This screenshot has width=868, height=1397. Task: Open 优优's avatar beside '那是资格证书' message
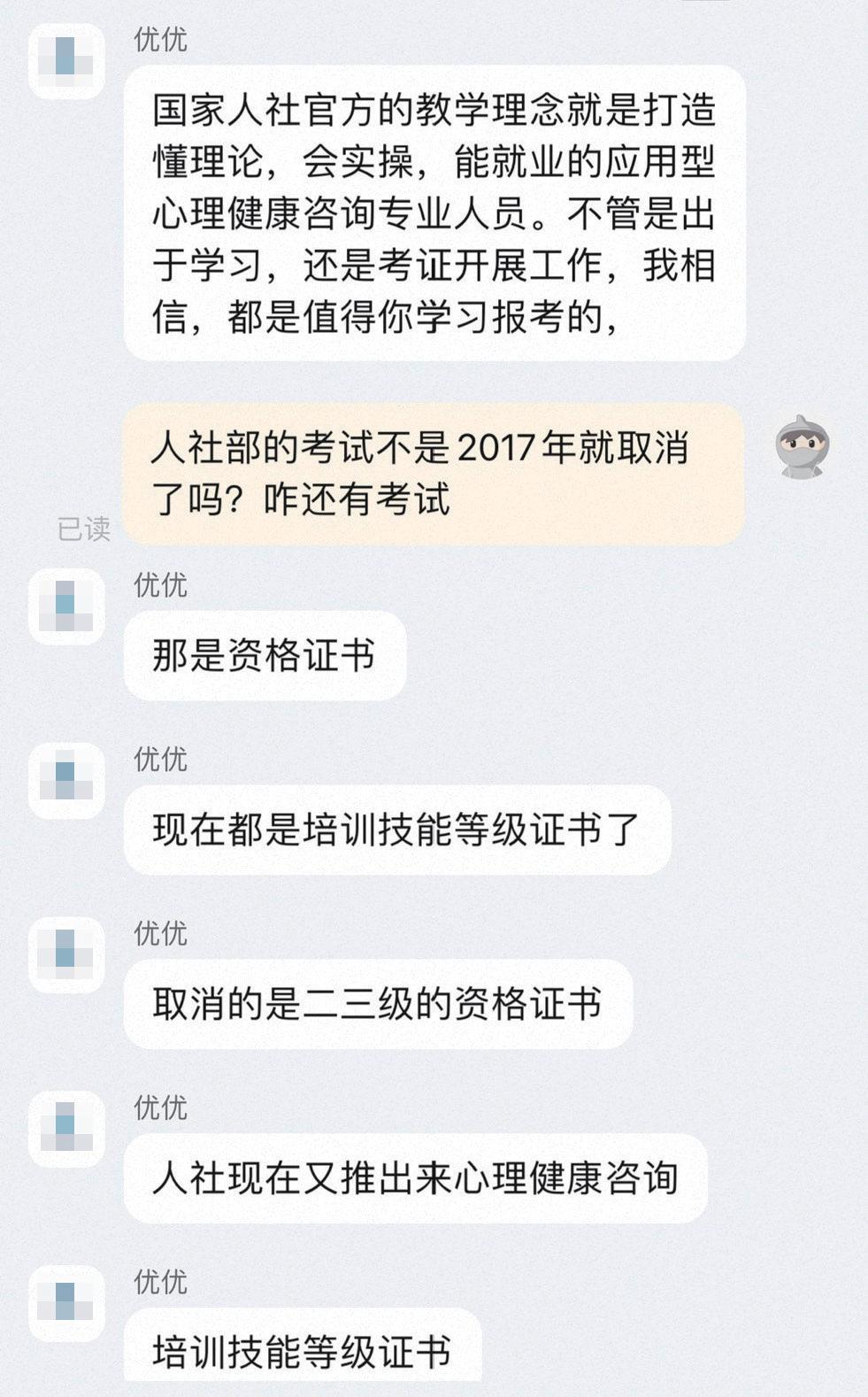pyautogui.click(x=67, y=606)
